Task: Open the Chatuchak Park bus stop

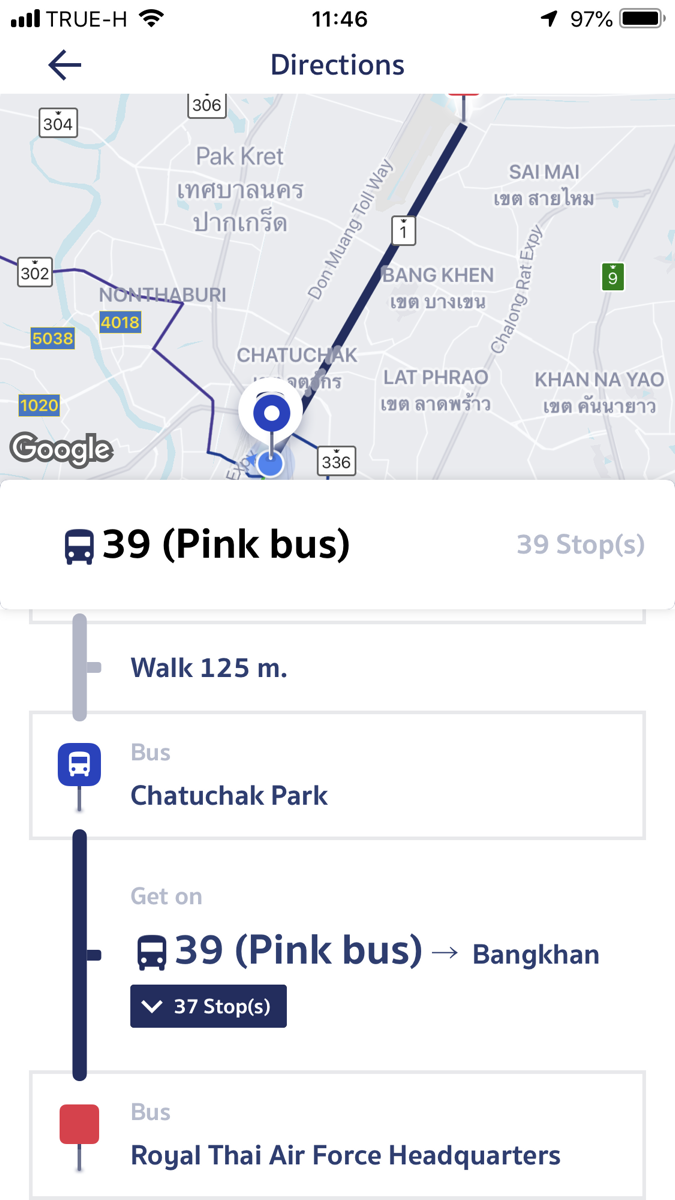Action: [x=337, y=776]
